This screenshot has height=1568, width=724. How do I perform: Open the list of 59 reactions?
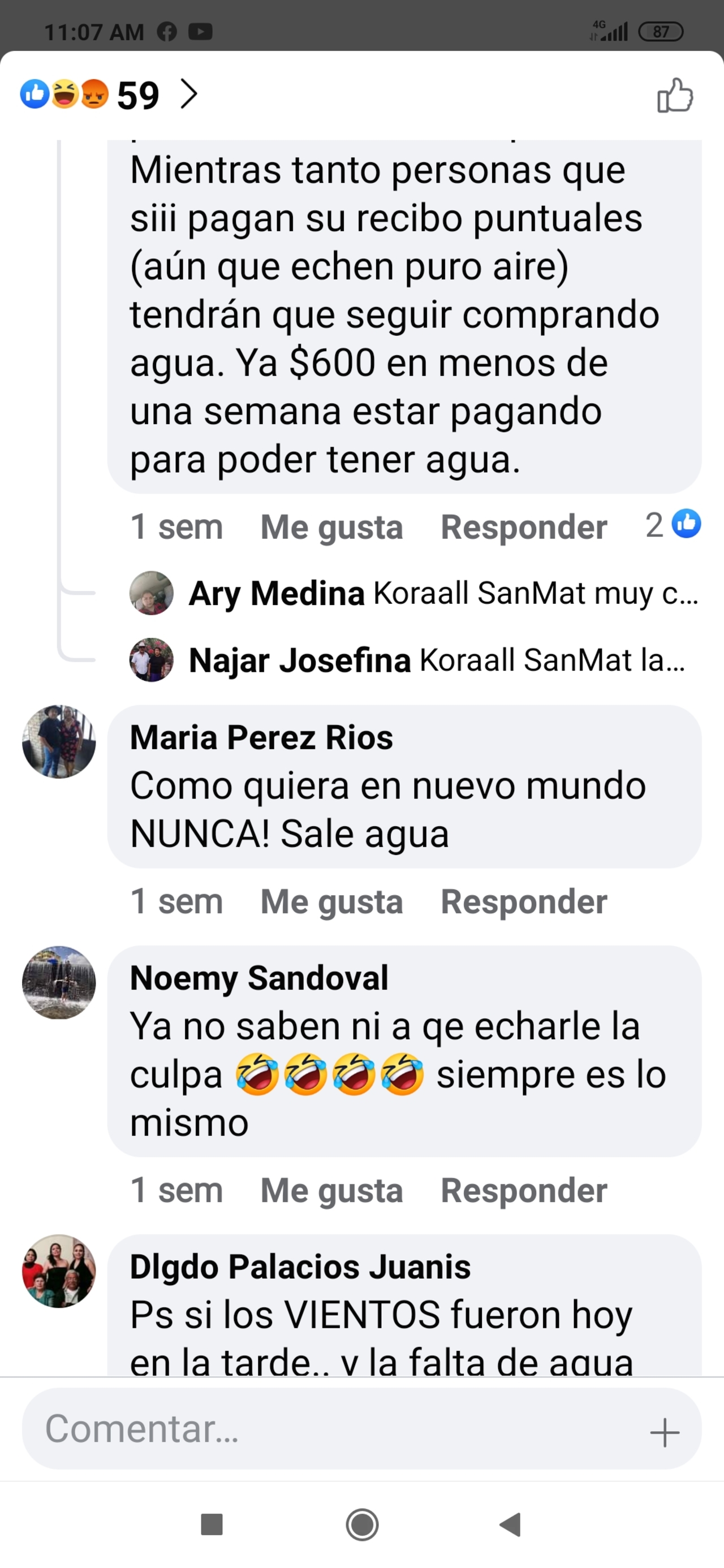click(110, 95)
